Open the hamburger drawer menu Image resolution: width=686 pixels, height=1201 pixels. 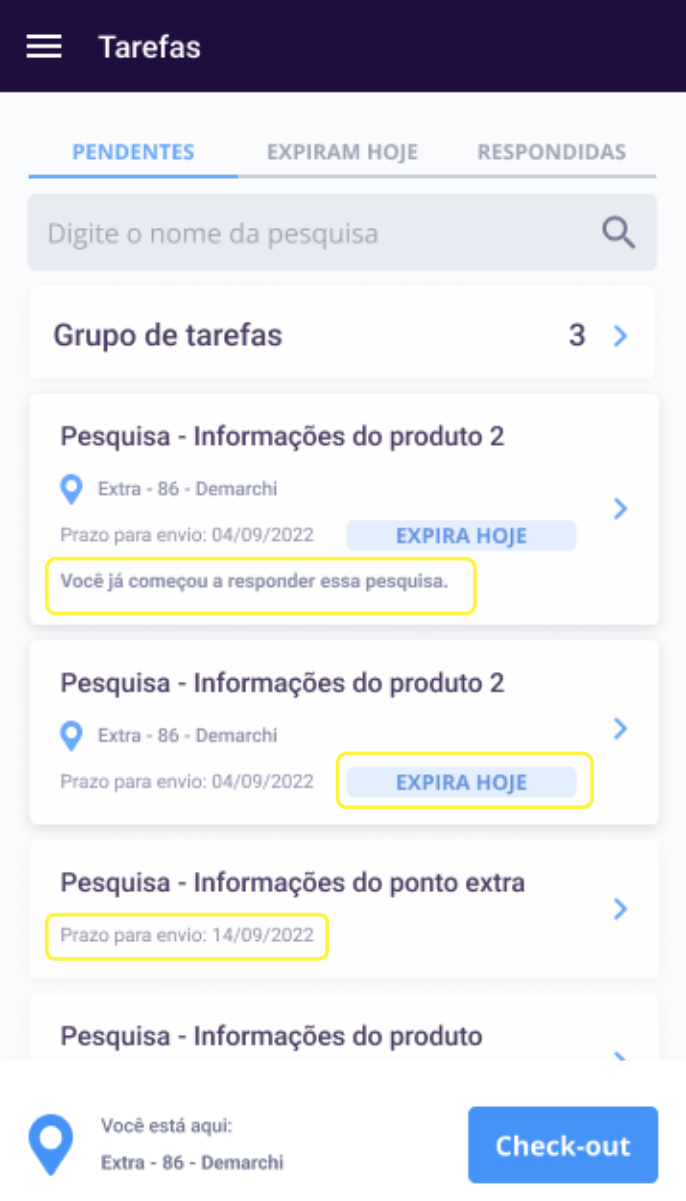[x=44, y=47]
